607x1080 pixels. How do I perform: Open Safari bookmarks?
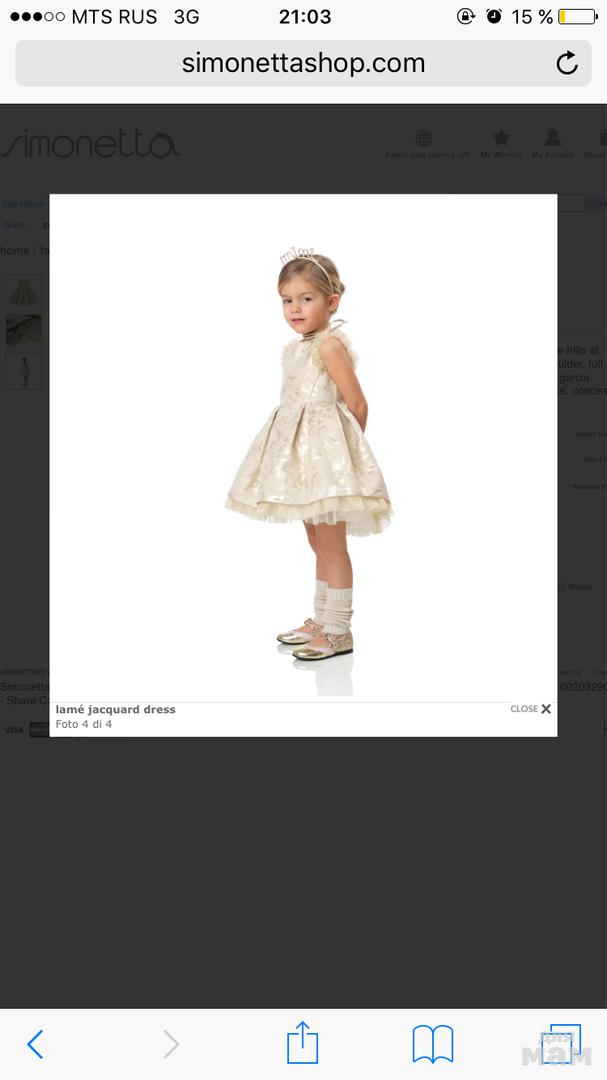coord(432,1044)
